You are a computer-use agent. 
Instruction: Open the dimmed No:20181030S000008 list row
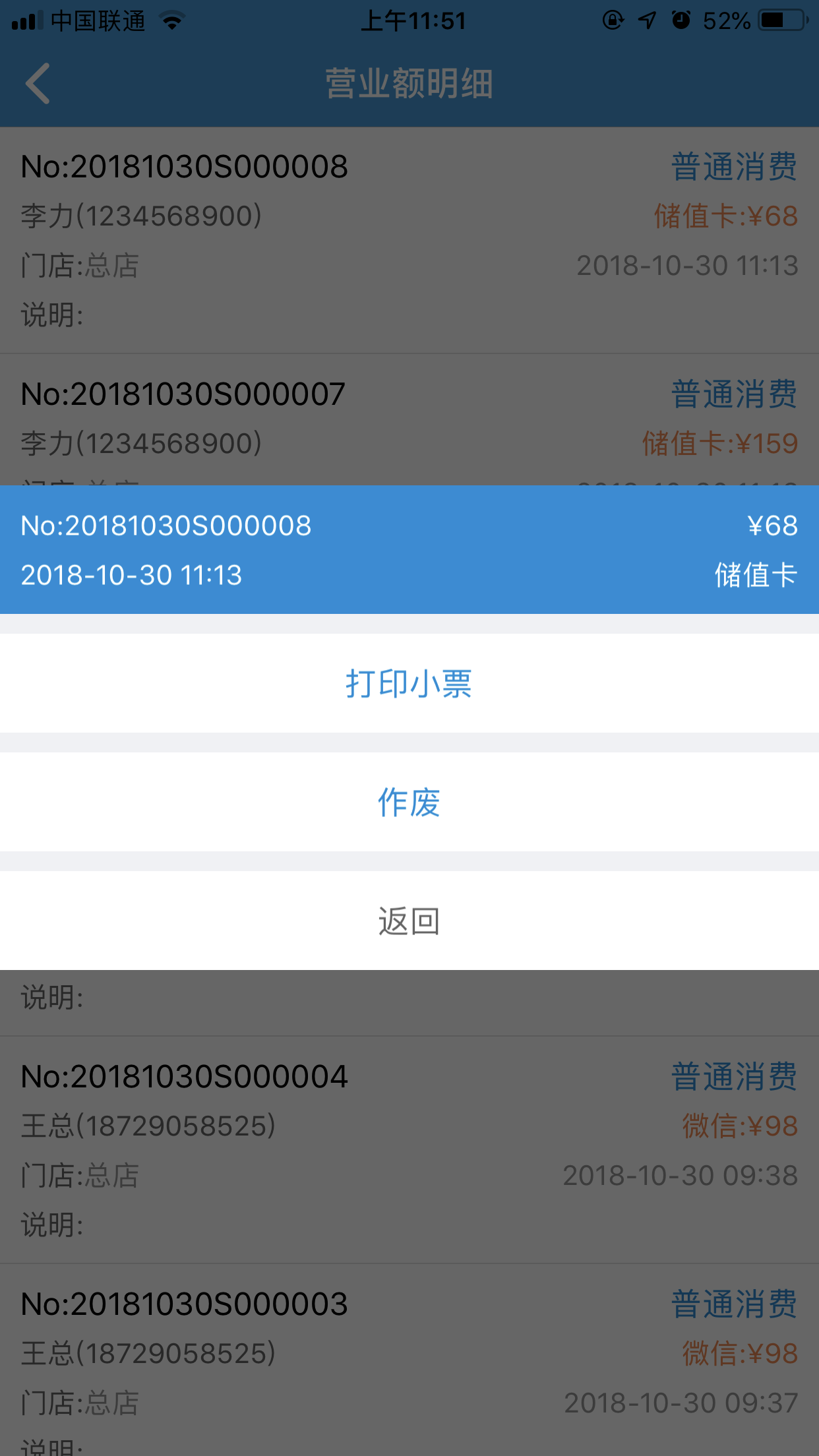(409, 240)
